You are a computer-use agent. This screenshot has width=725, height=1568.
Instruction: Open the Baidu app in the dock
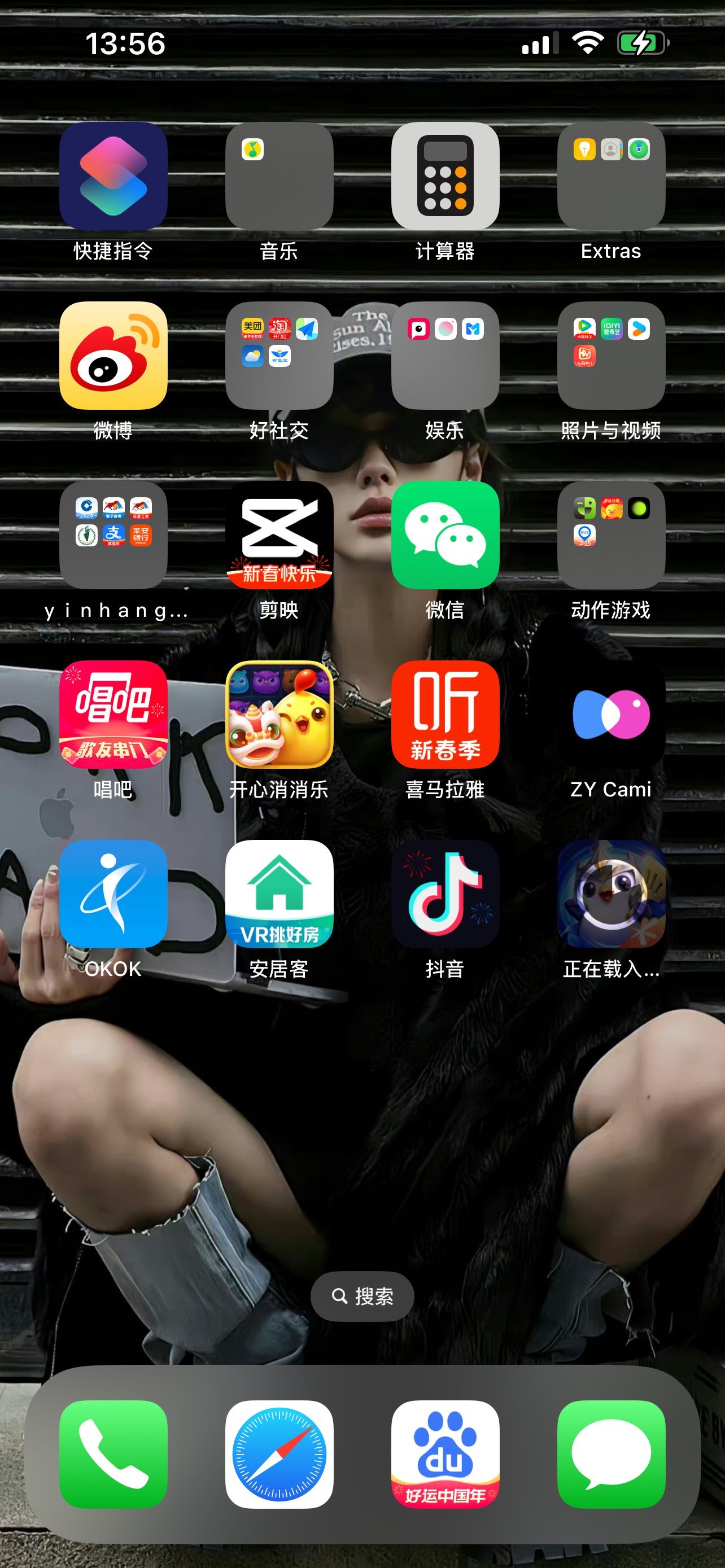(x=445, y=1455)
